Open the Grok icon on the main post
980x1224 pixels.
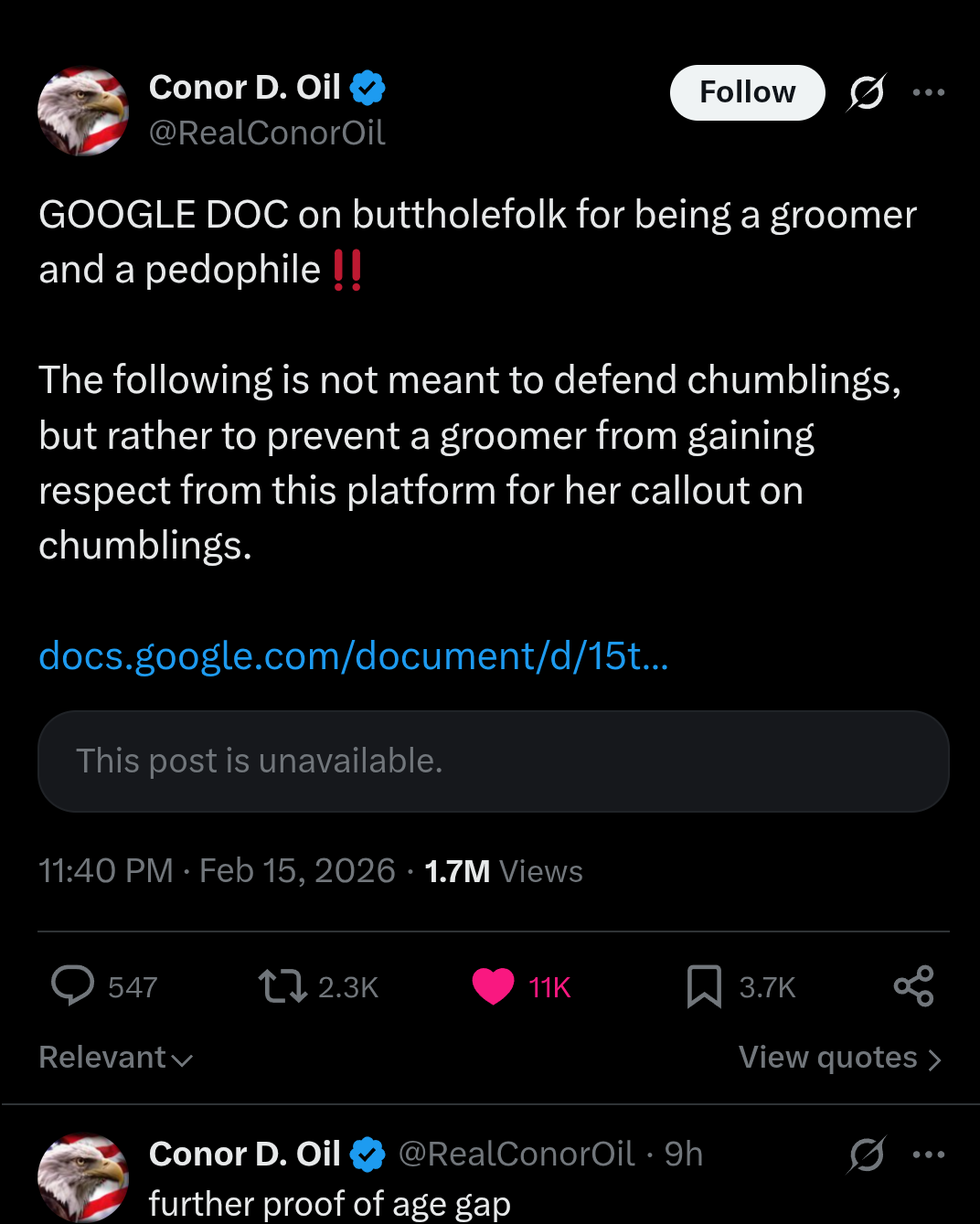(866, 92)
